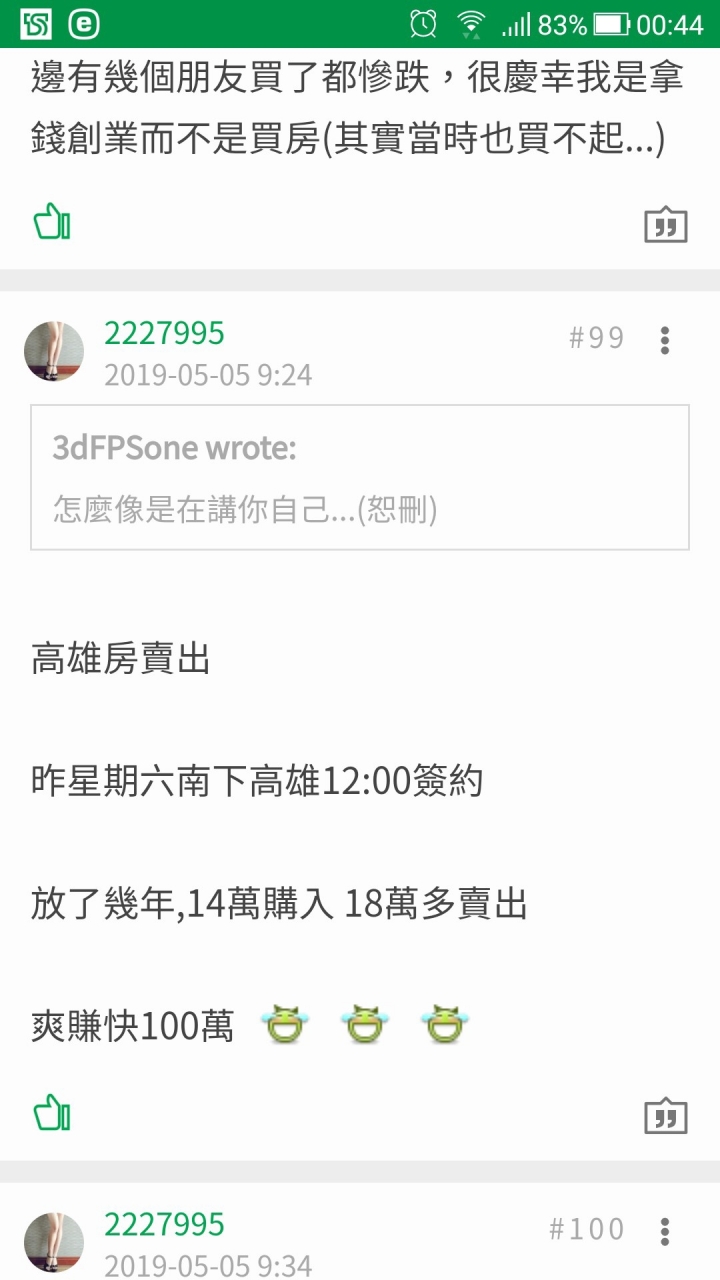Tap the avatar on post #100
This screenshot has width=720, height=1280.
(54, 1242)
